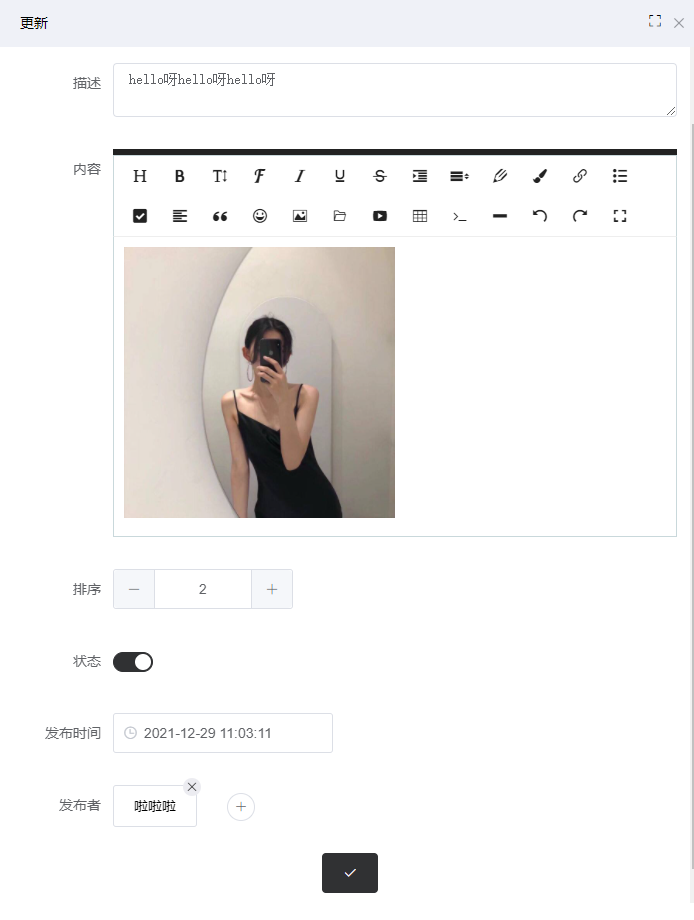Viewport: 694px width, 920px height.
Task: Apply bold formatting in editor
Action: tap(180, 176)
